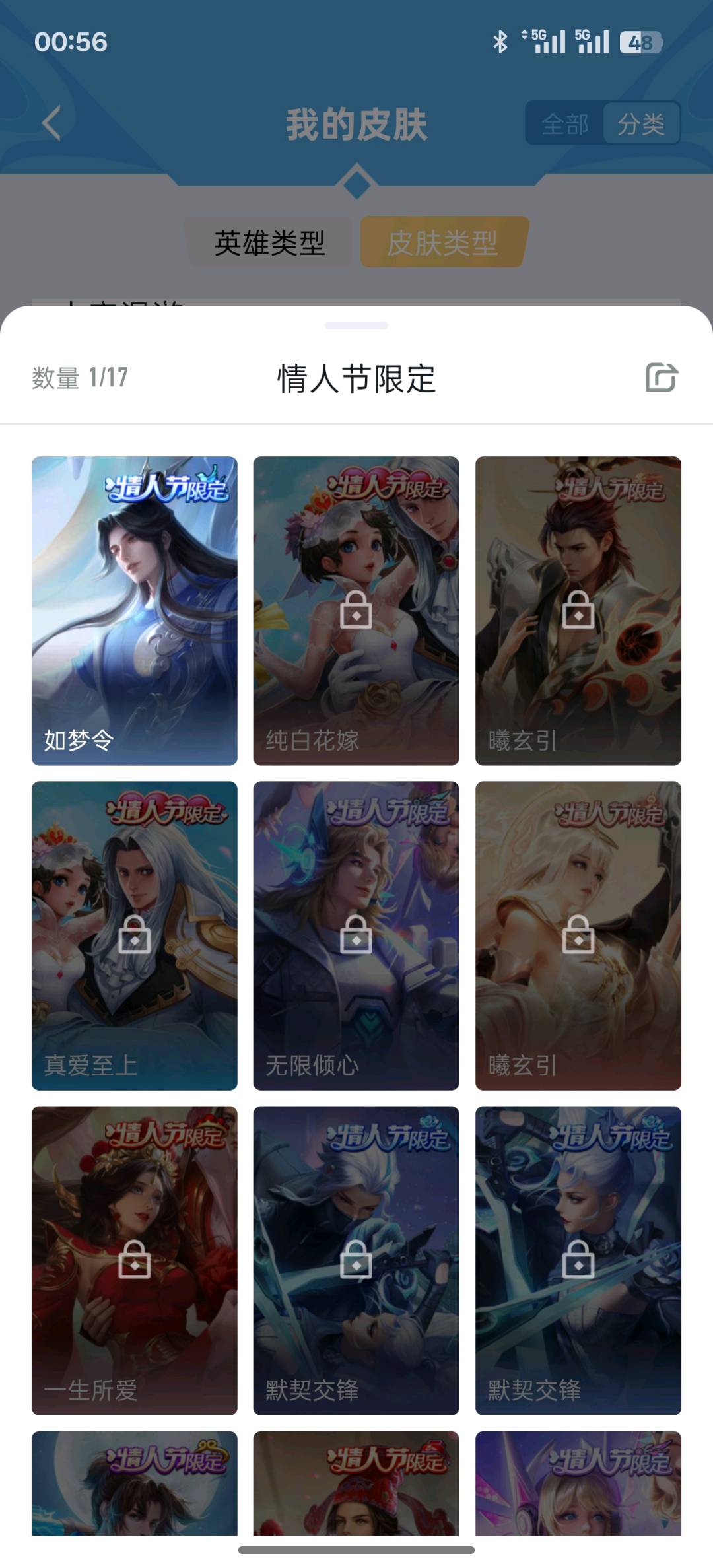
Task: Open the locked 纯白花嫁 skin
Action: [x=356, y=610]
